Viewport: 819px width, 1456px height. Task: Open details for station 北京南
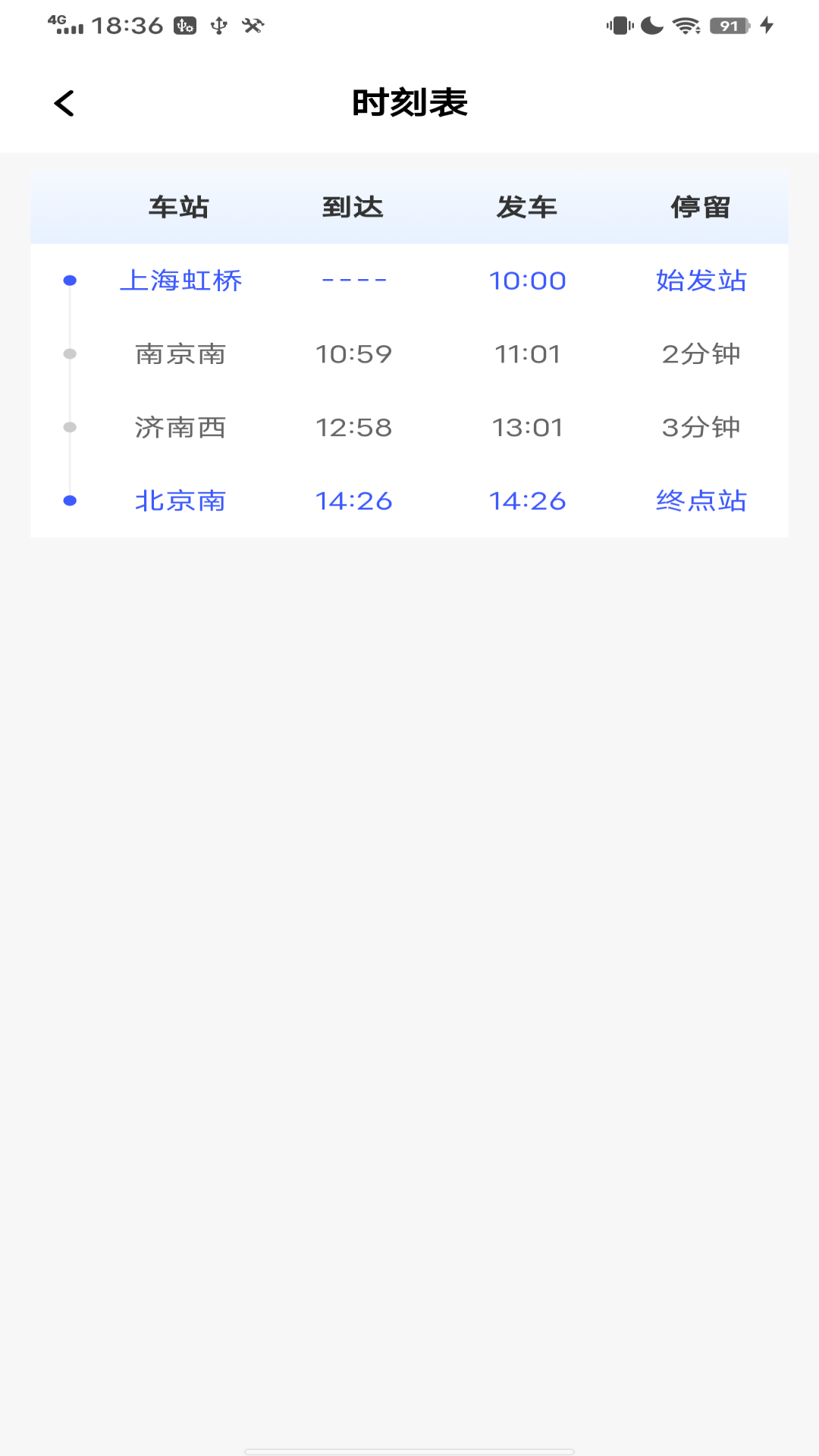(180, 500)
